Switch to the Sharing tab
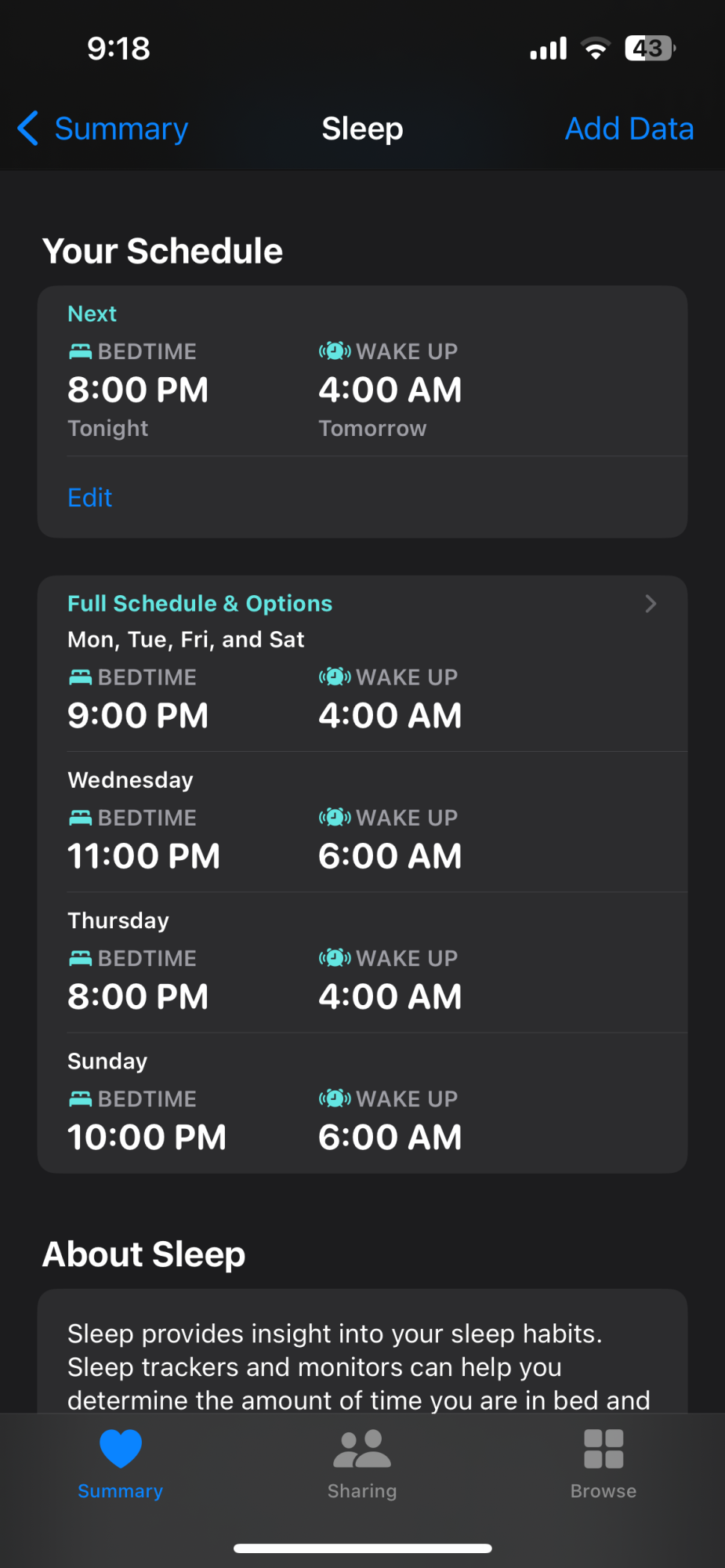This screenshot has width=725, height=1568. point(362,1465)
